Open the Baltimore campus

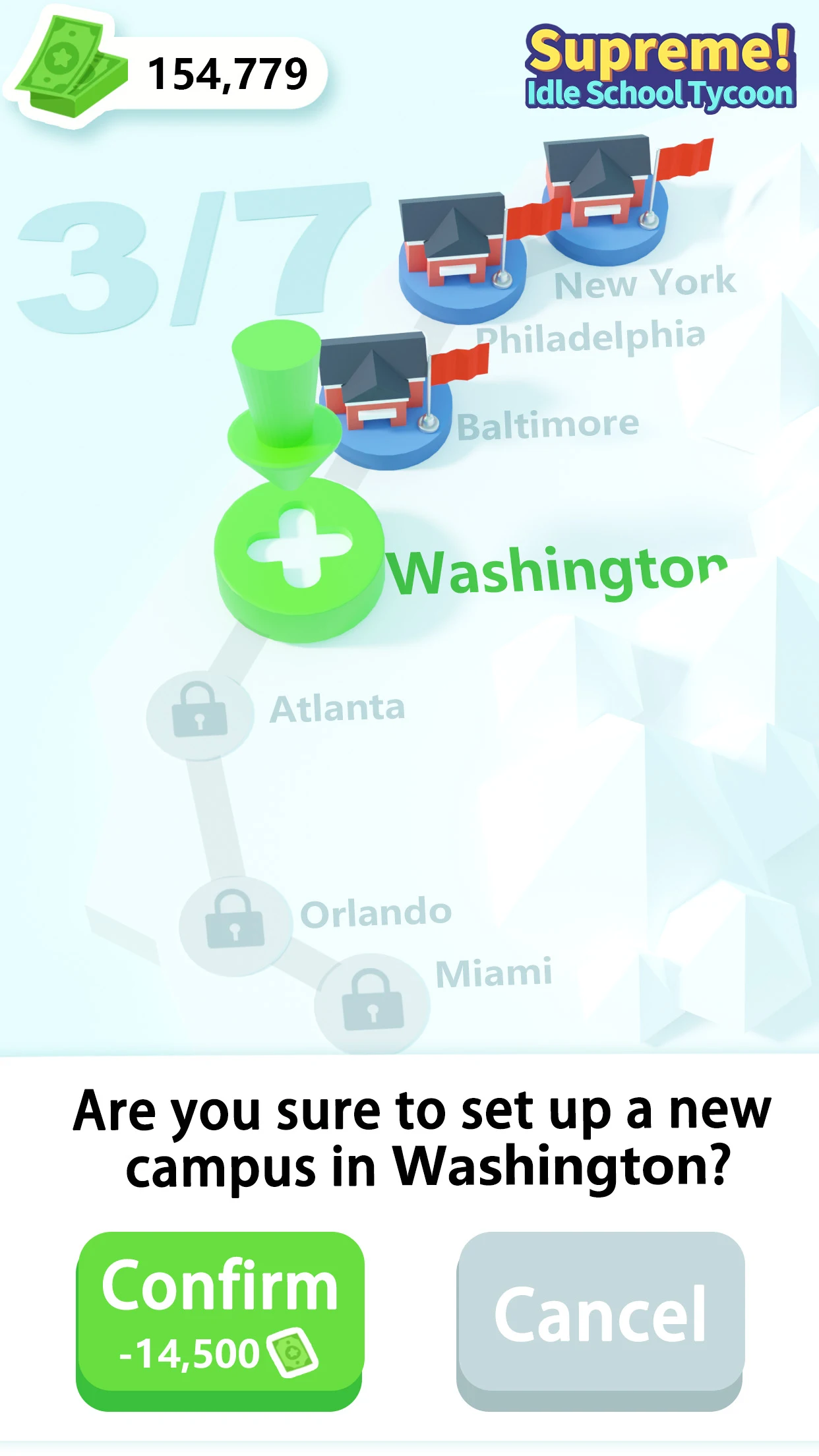388,400
